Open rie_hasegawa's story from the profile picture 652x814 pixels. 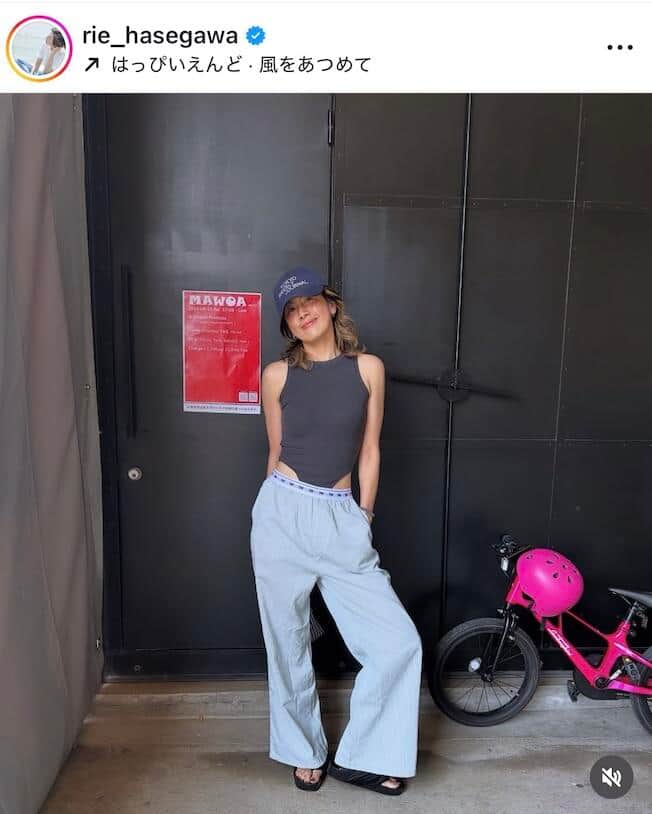39,48
